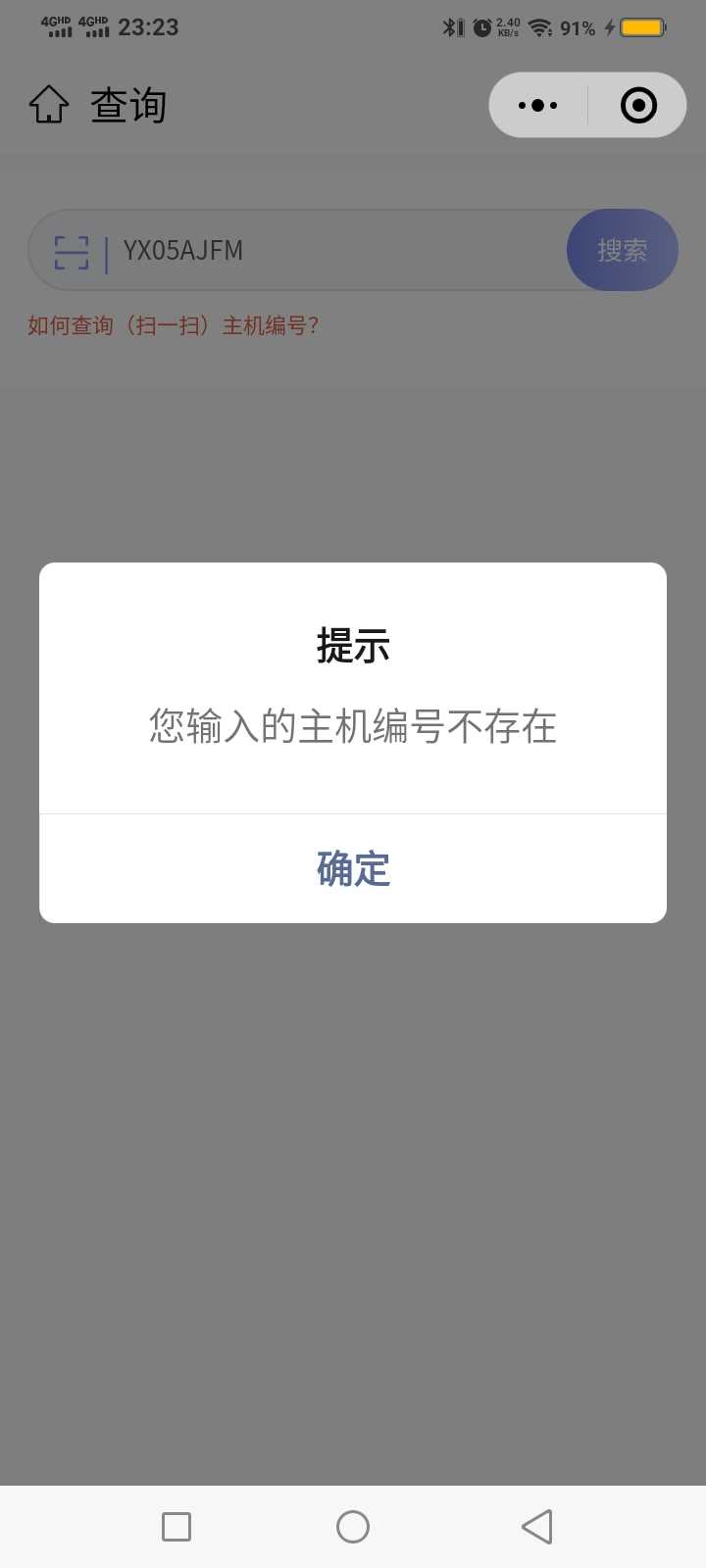The width and height of the screenshot is (706, 1568).
Task: Close the mini program with the circle icon
Action: [638, 105]
